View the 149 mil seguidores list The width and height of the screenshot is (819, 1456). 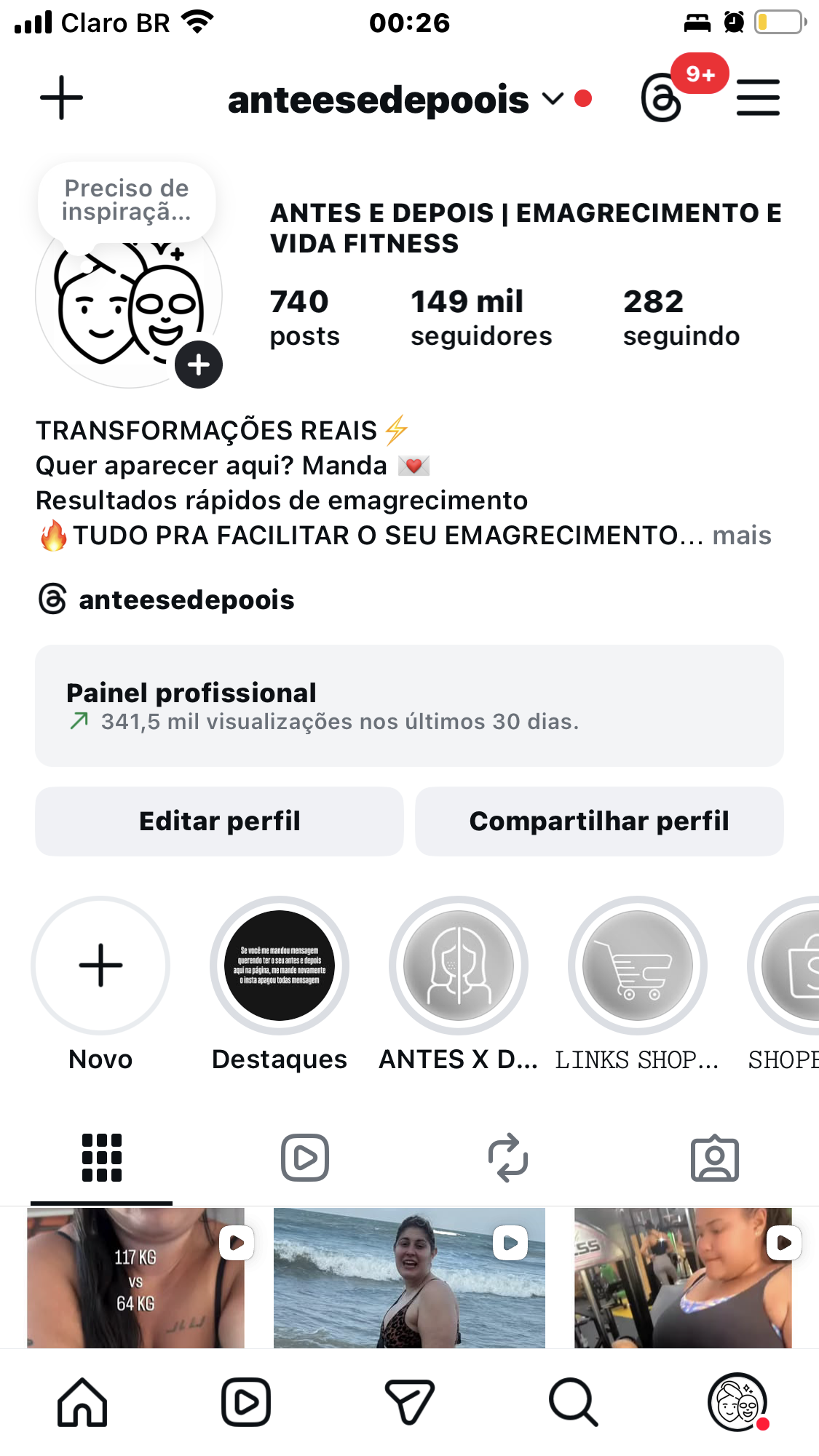480,317
